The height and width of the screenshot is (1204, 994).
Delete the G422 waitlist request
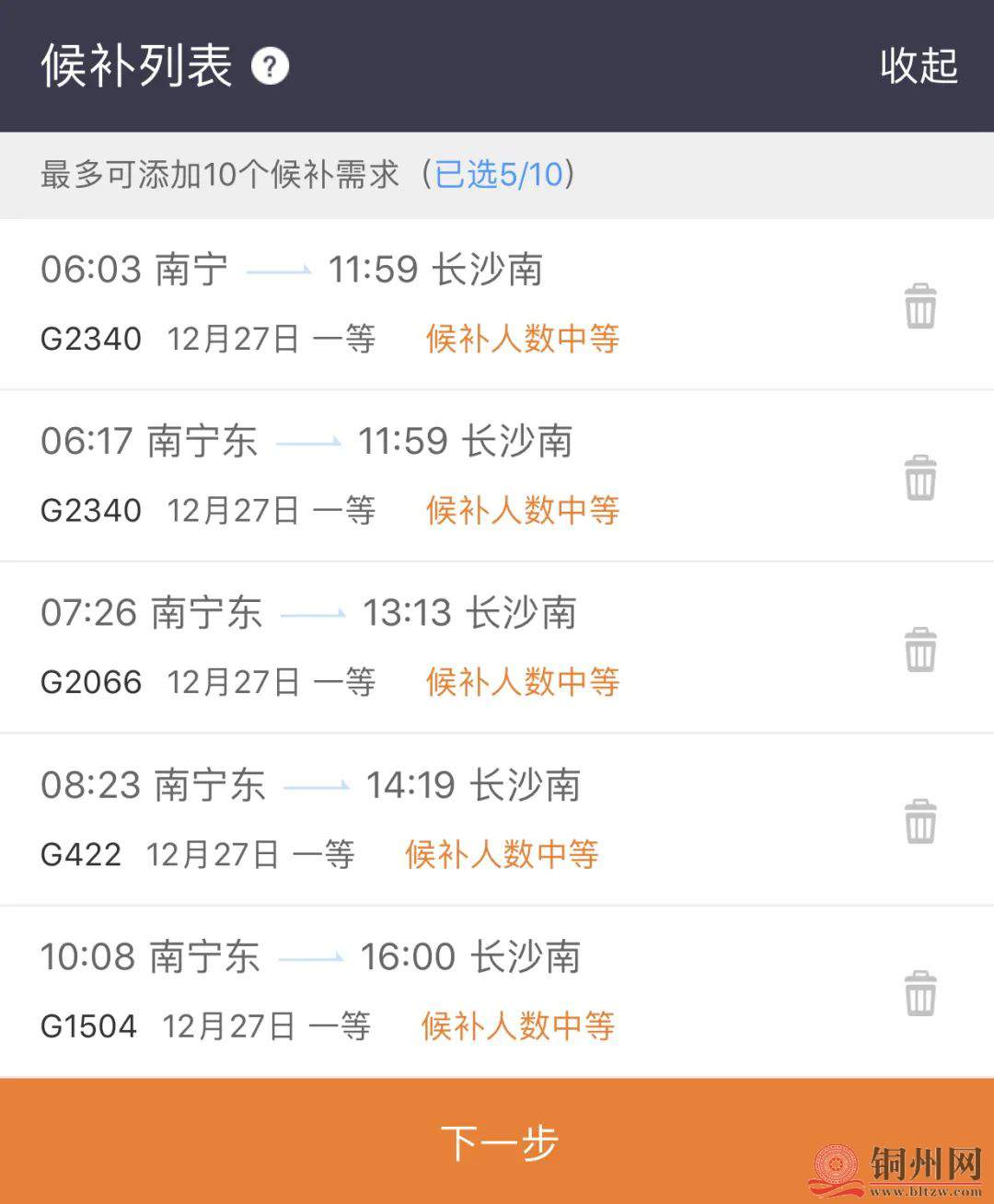pos(920,822)
